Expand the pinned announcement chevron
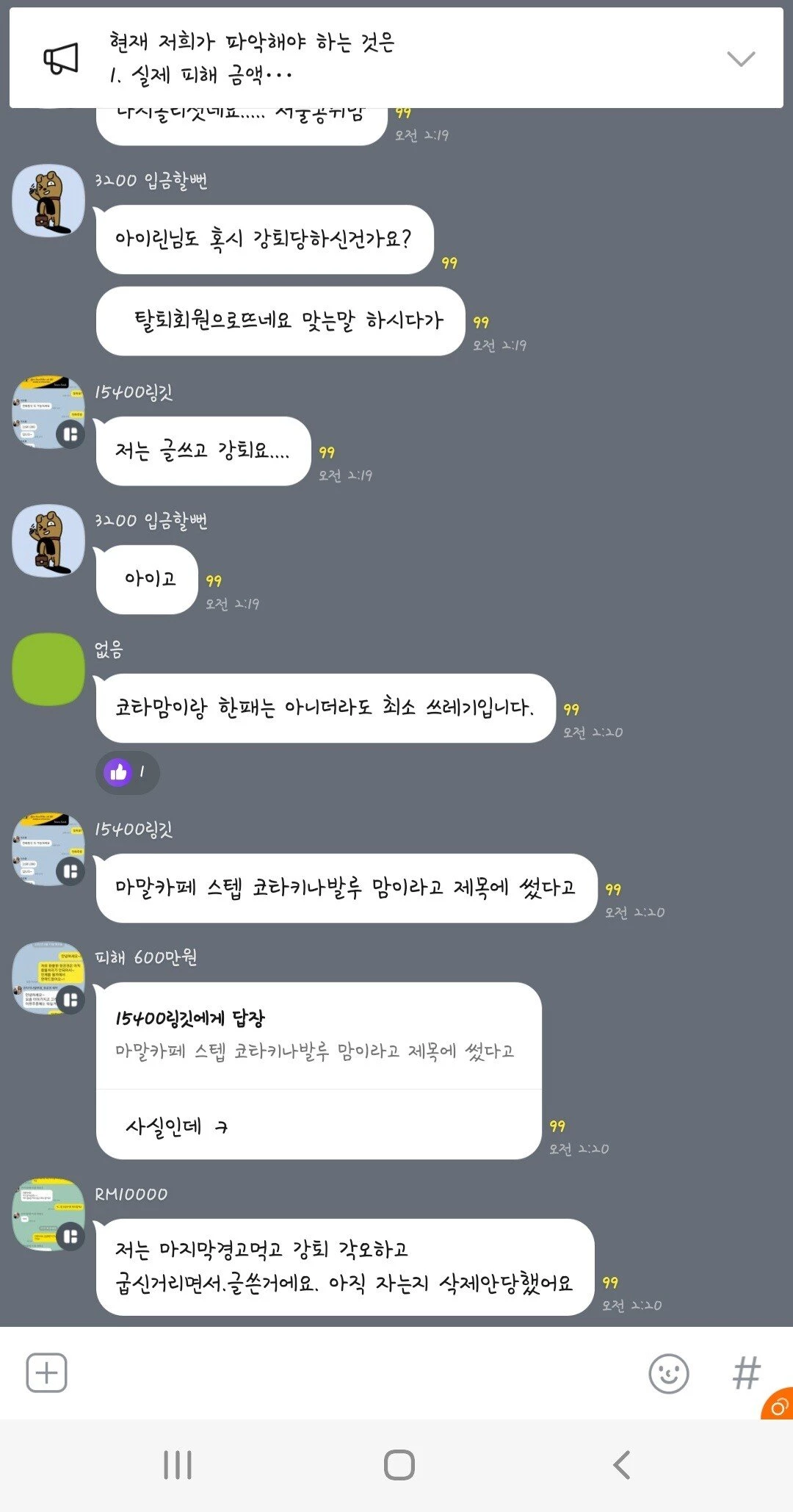This screenshot has height=1512, width=793. [x=740, y=59]
